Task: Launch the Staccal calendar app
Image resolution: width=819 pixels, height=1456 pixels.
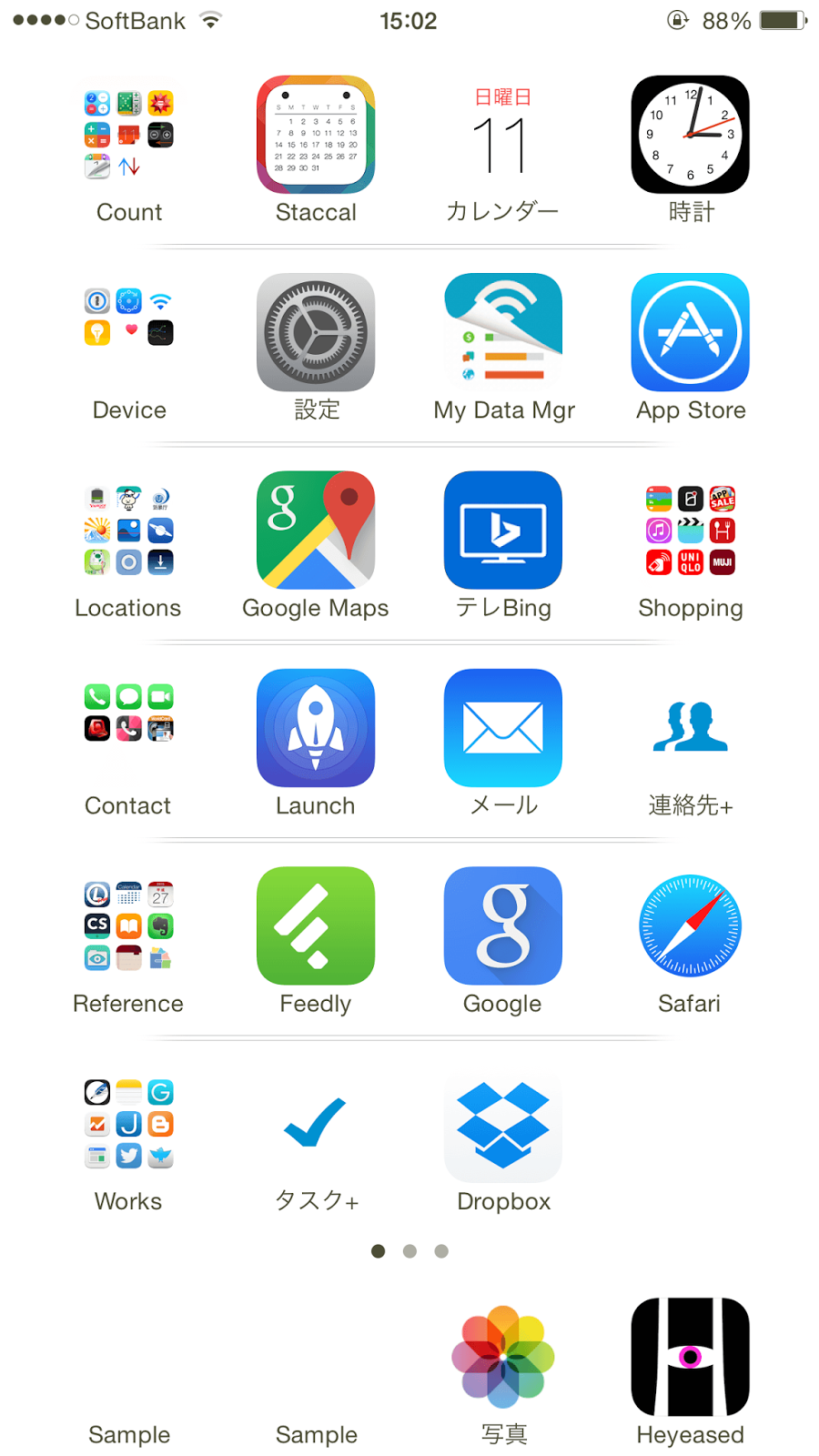Action: click(316, 135)
